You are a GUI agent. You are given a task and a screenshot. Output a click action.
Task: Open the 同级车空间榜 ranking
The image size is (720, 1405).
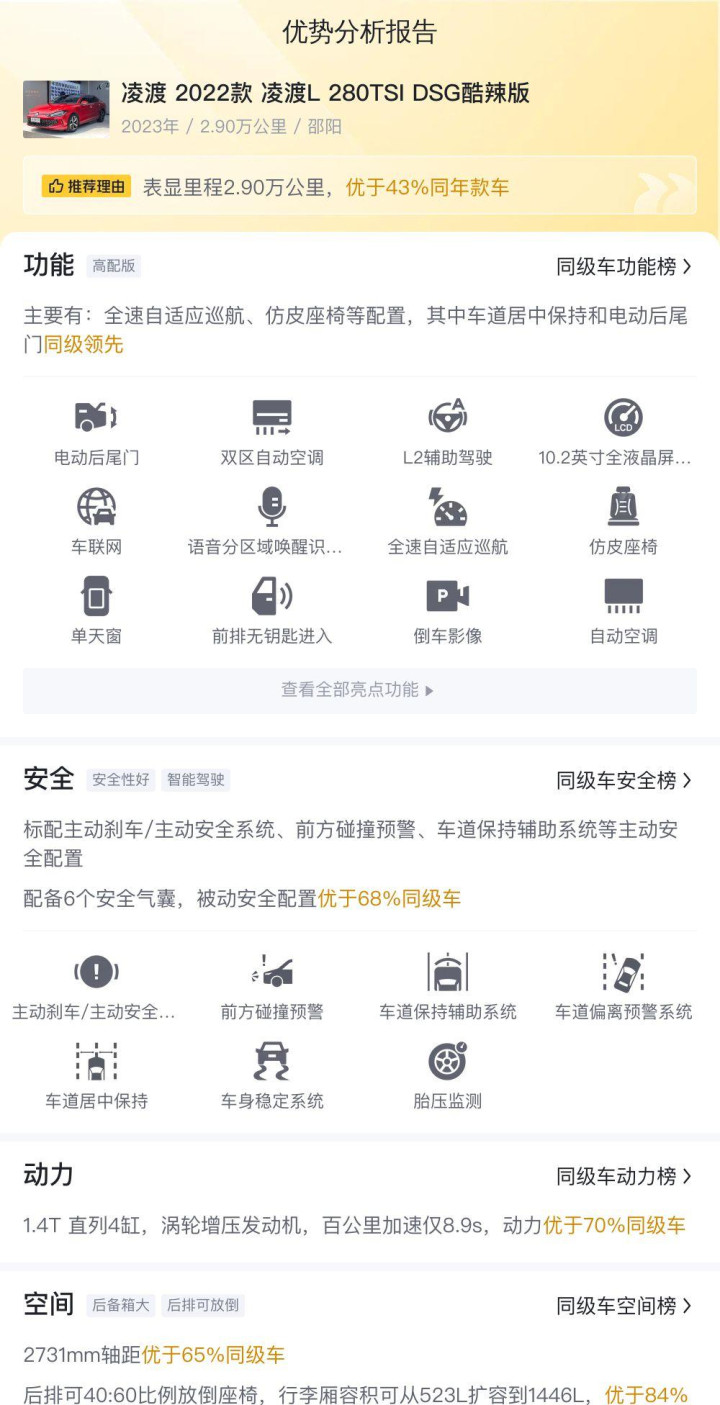624,1306
